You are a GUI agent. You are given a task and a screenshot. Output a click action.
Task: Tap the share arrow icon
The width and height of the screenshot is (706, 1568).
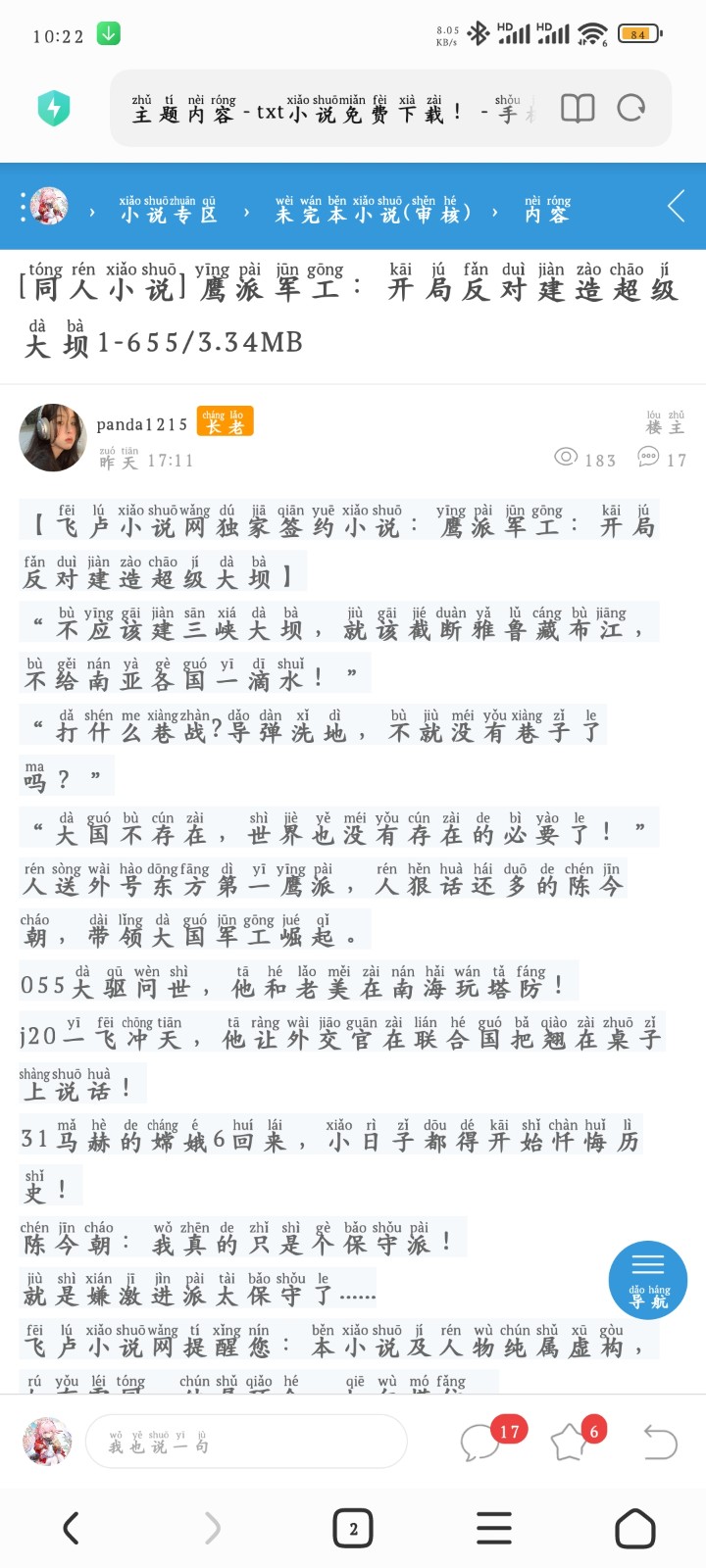click(x=660, y=1443)
